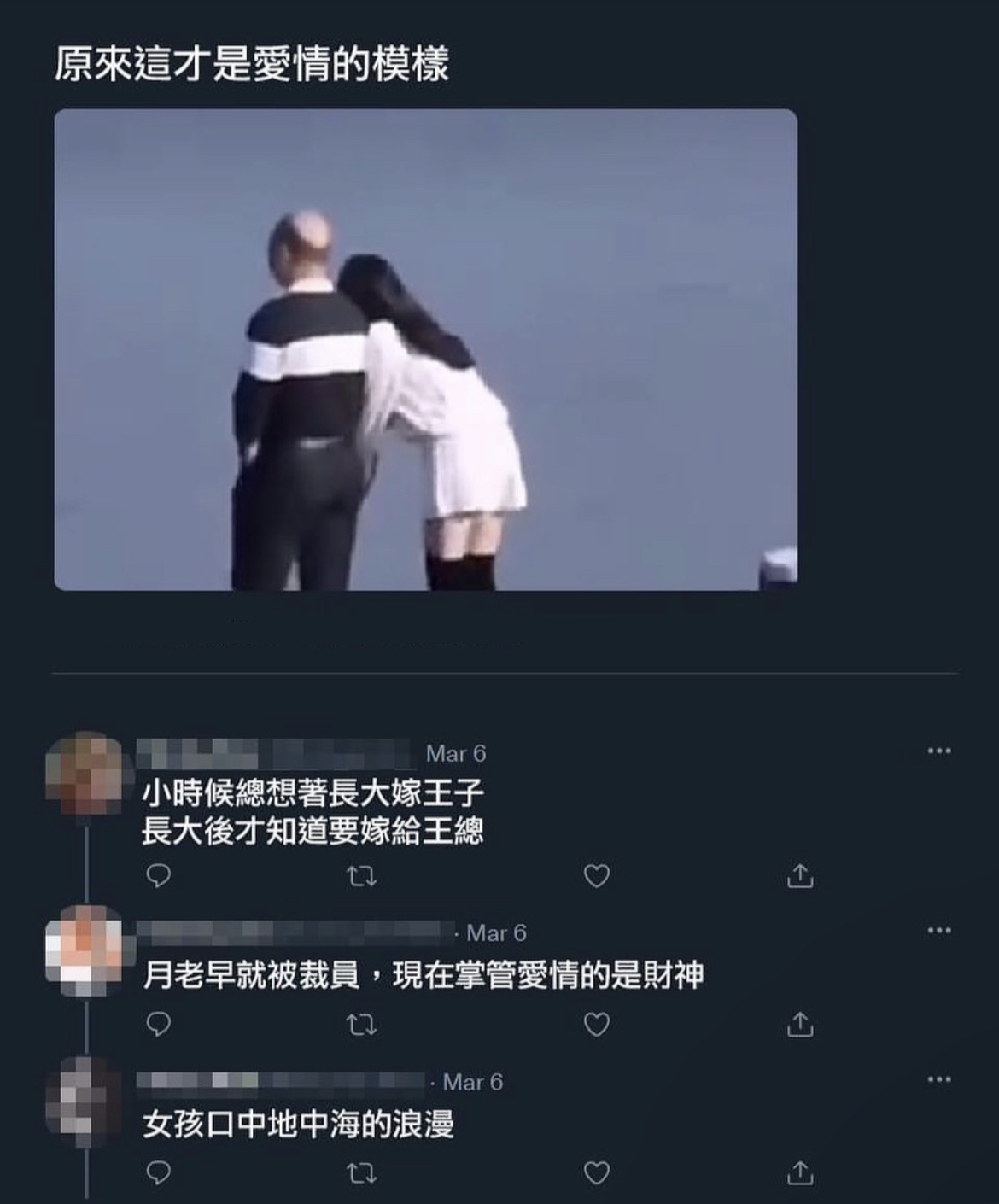This screenshot has height=1204, width=999.
Task: Like the 月老早就被裁員 comment
Action: (596, 1024)
